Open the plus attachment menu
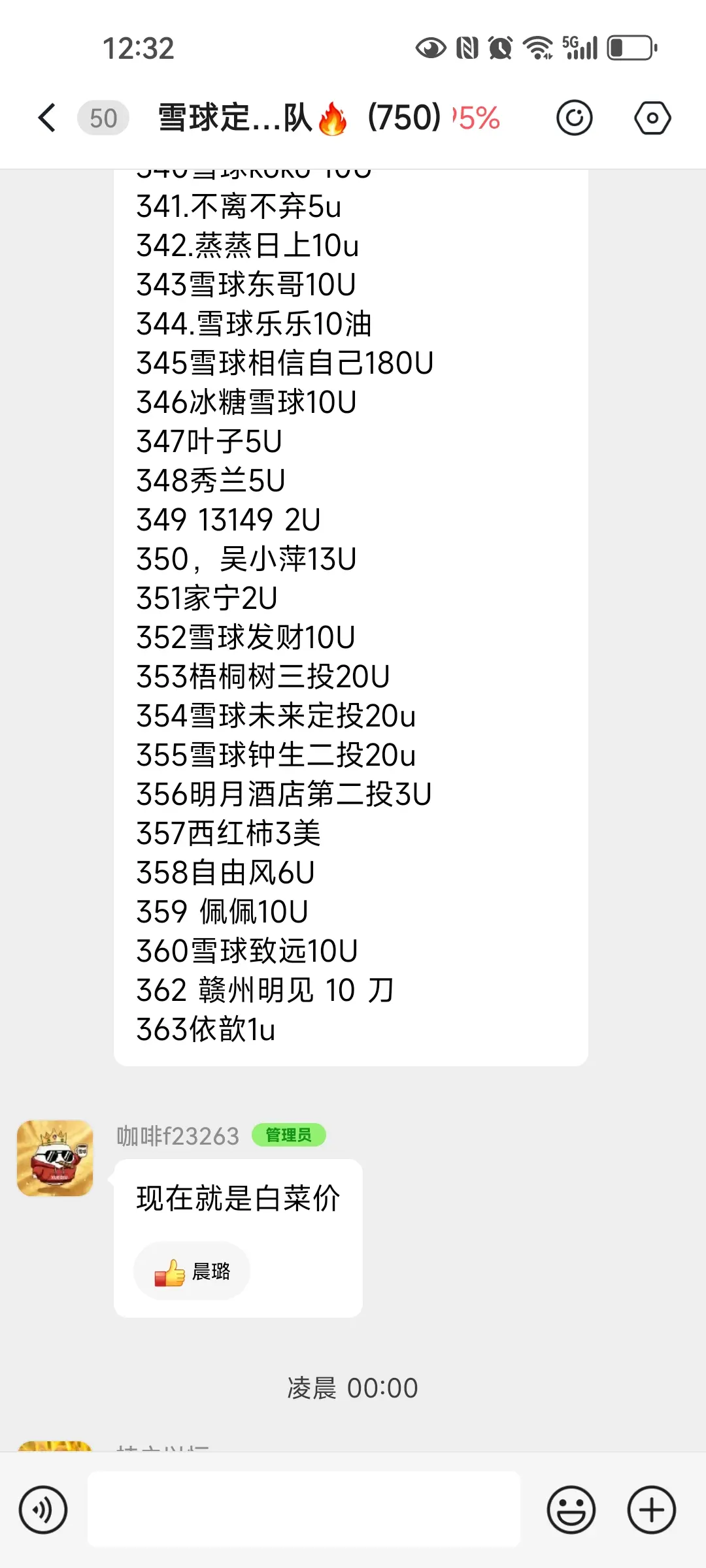Viewport: 706px width, 1568px height. point(651,1510)
